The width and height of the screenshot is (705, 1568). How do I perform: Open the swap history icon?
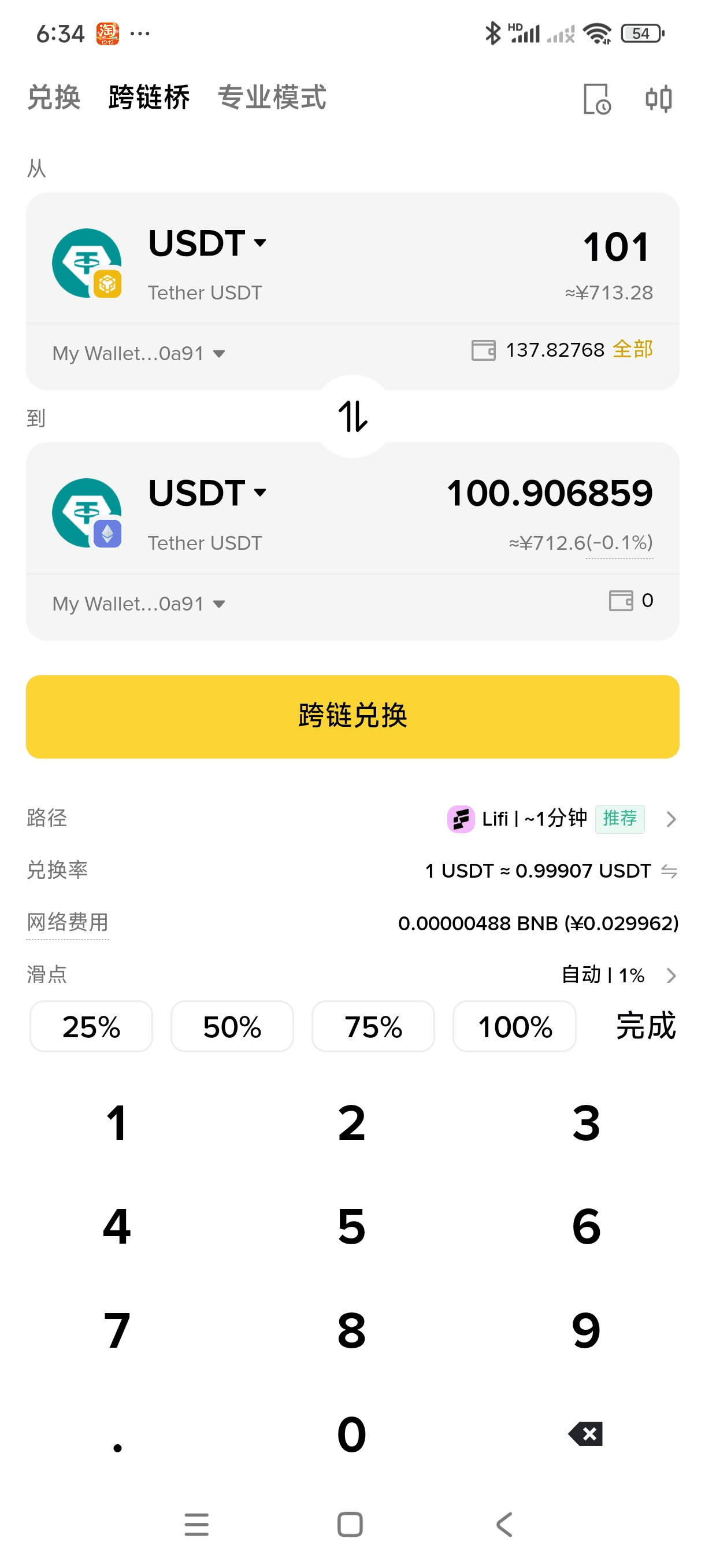point(596,99)
